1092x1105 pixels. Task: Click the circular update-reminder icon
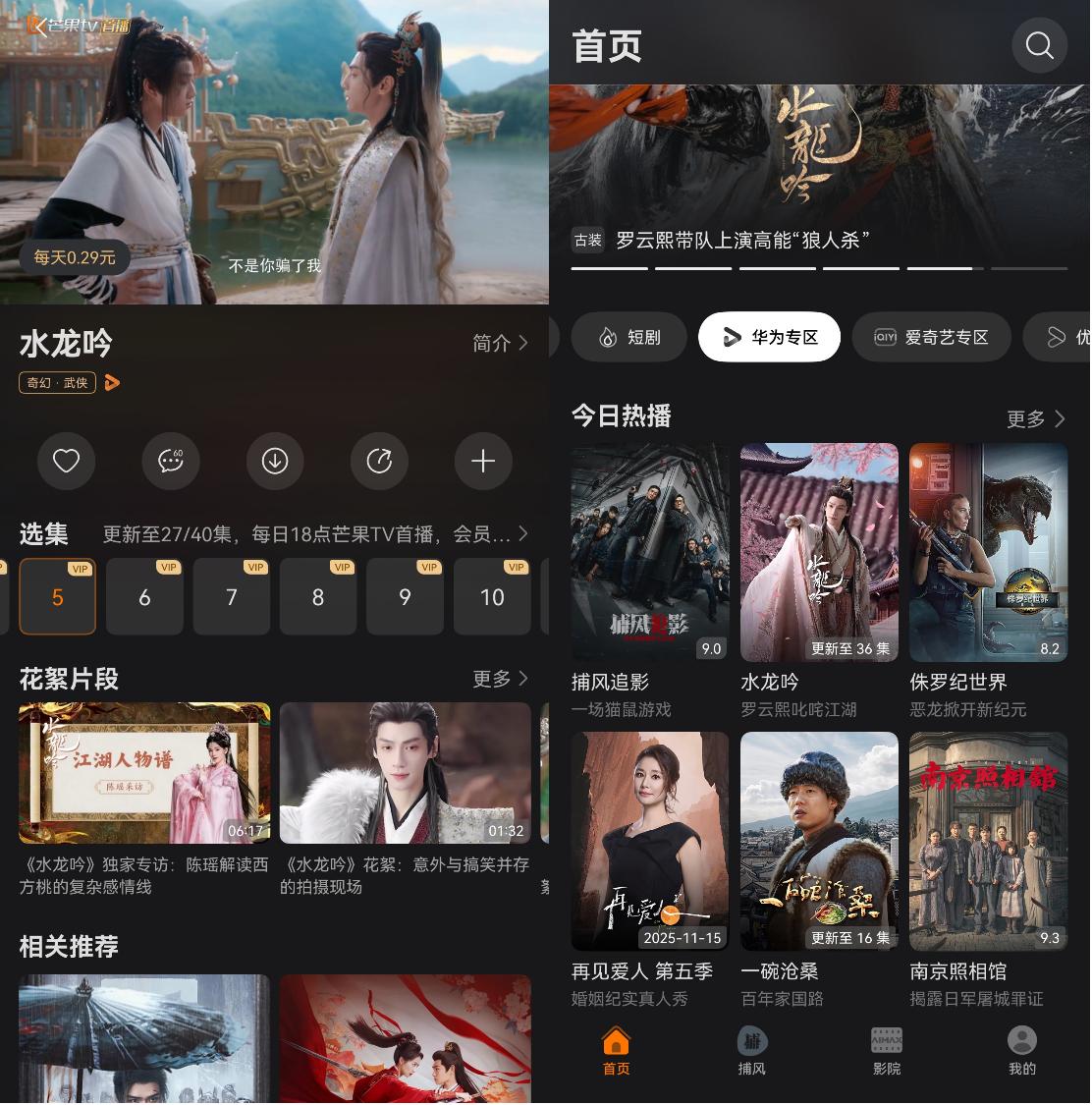point(379,462)
